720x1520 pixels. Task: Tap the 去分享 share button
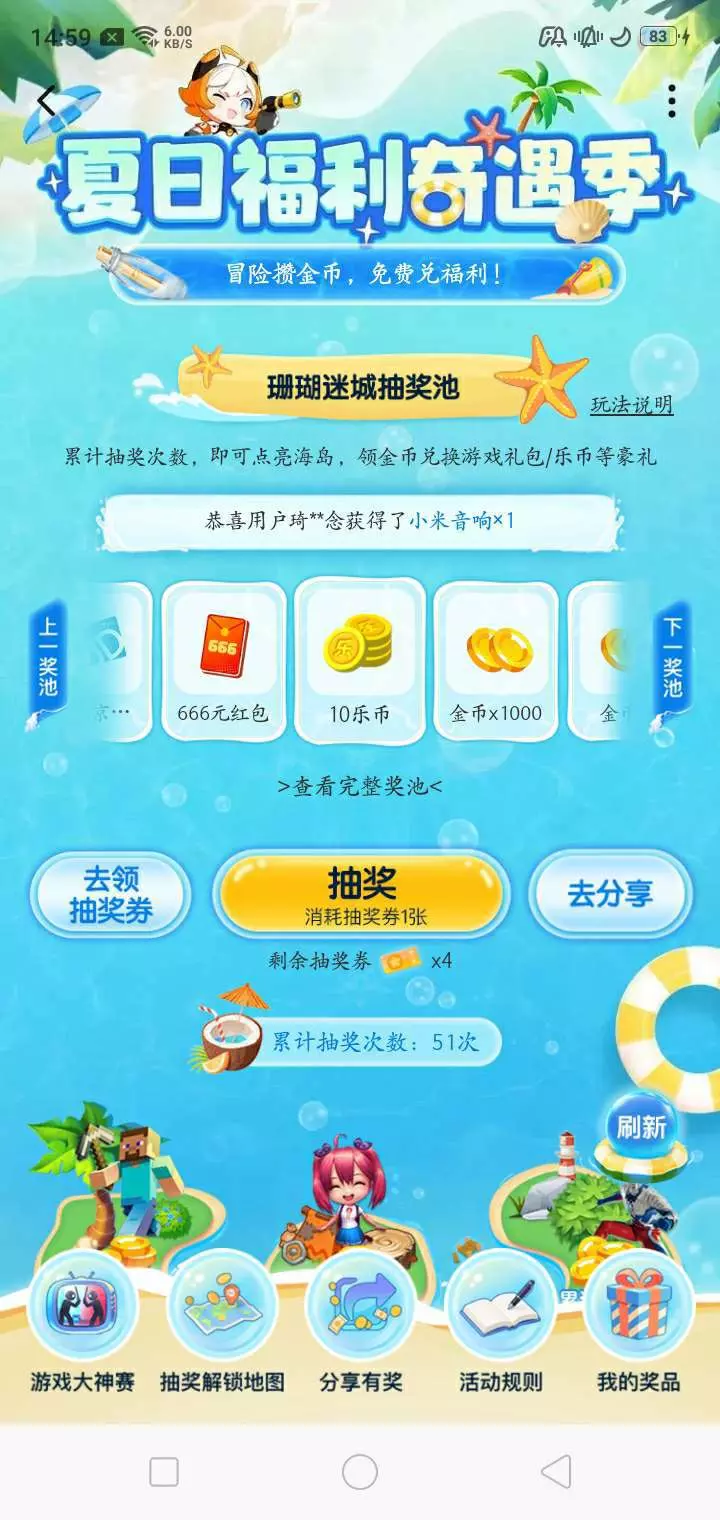[610, 894]
